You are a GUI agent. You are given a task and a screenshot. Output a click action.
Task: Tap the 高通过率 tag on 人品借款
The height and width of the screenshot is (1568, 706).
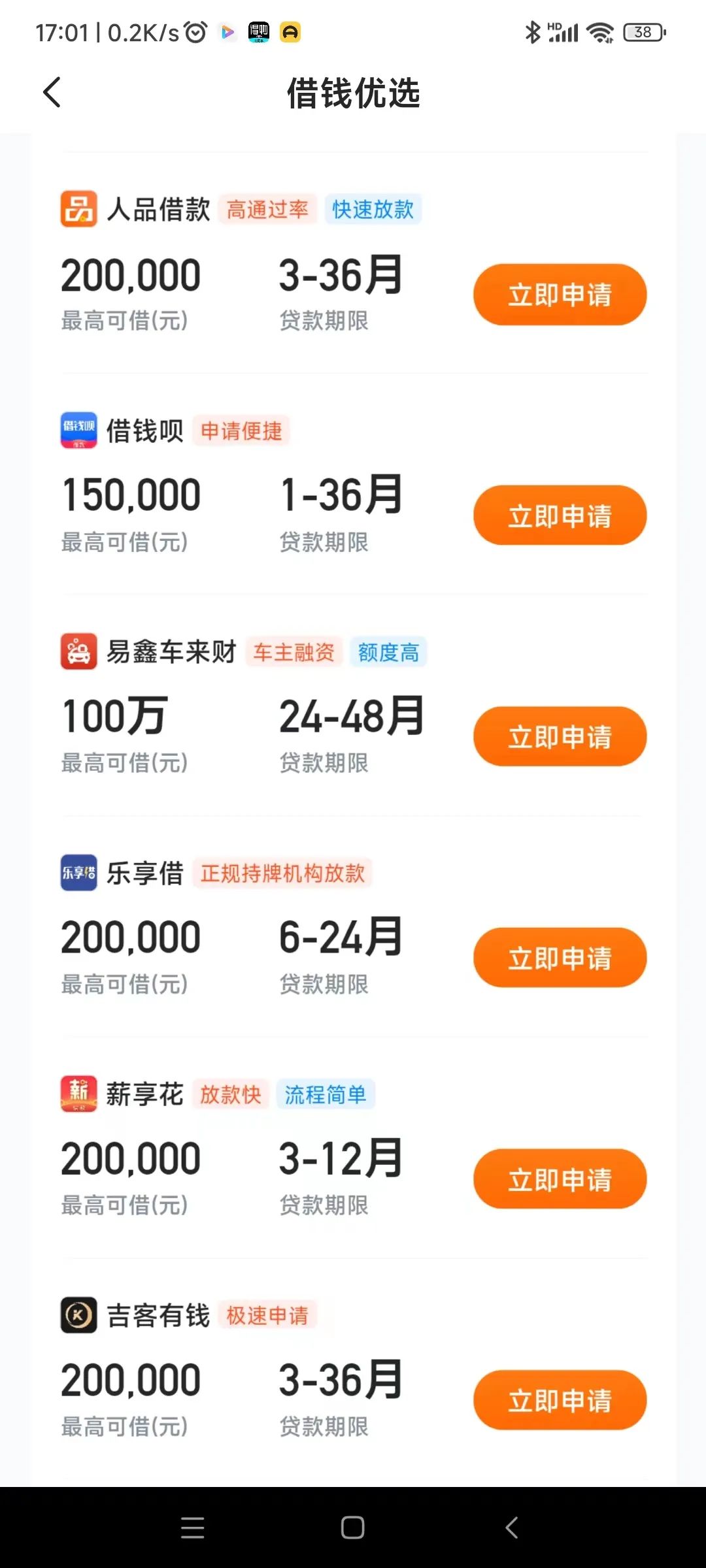pyautogui.click(x=267, y=209)
